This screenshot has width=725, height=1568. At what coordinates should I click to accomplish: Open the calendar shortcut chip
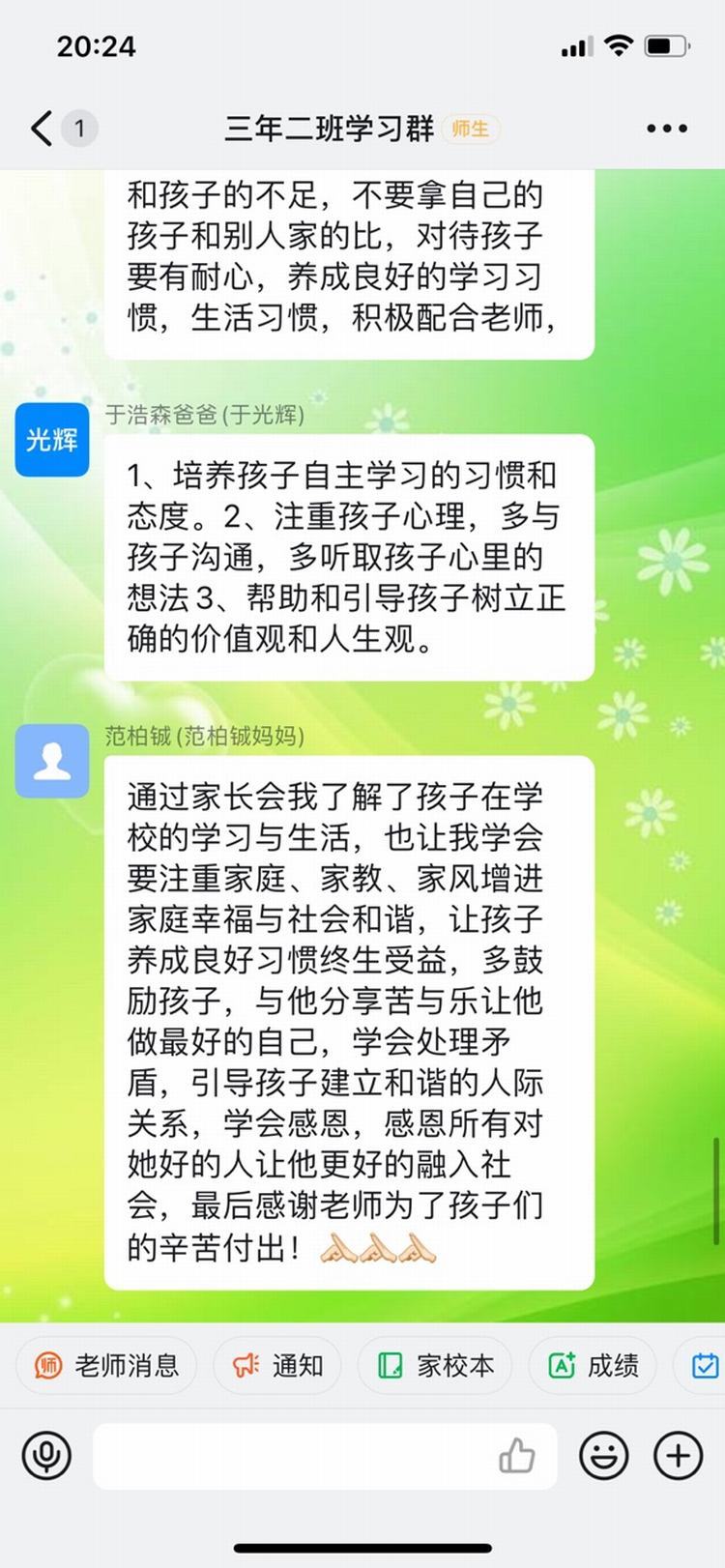pyautogui.click(x=706, y=1365)
